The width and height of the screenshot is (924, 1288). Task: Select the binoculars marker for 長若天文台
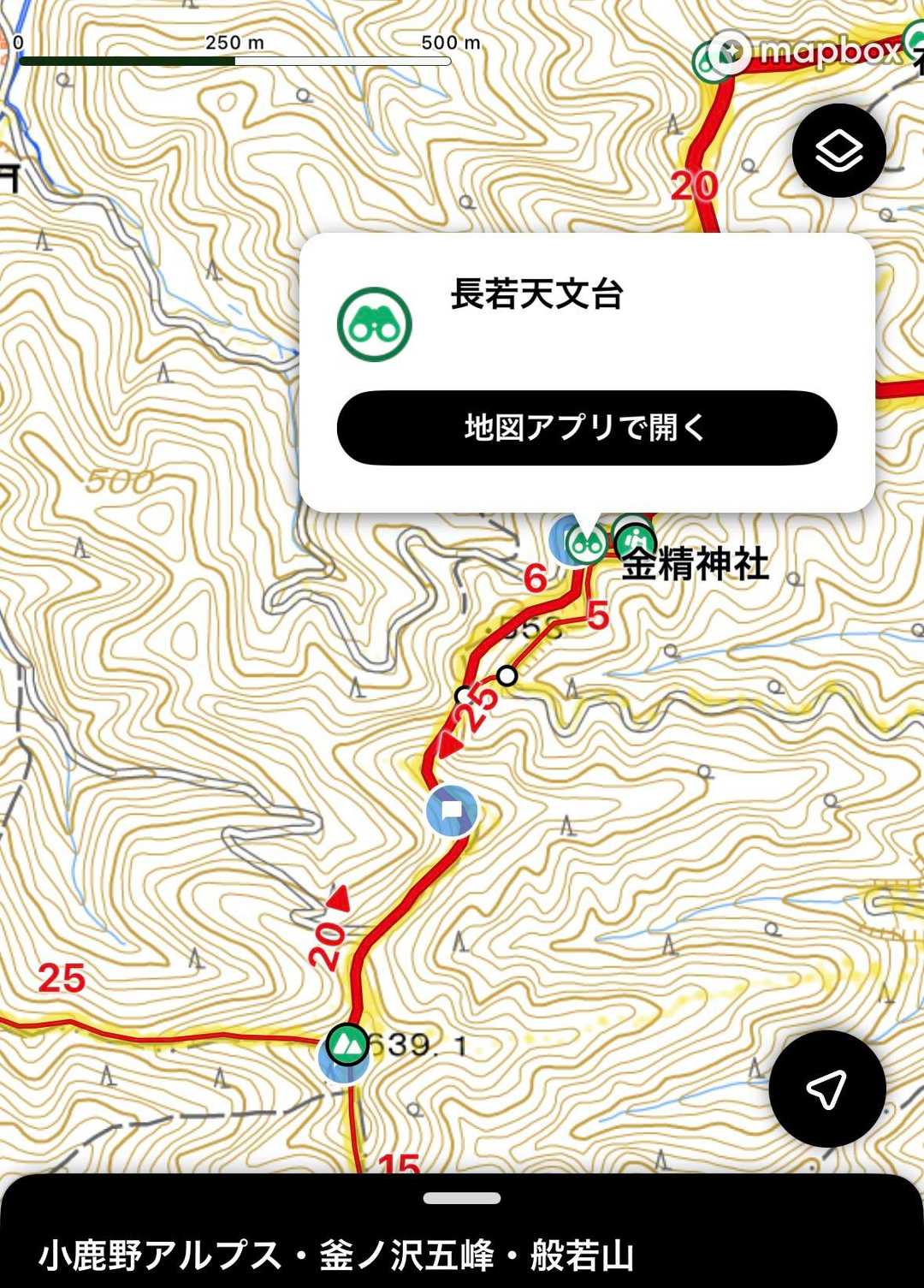[586, 543]
